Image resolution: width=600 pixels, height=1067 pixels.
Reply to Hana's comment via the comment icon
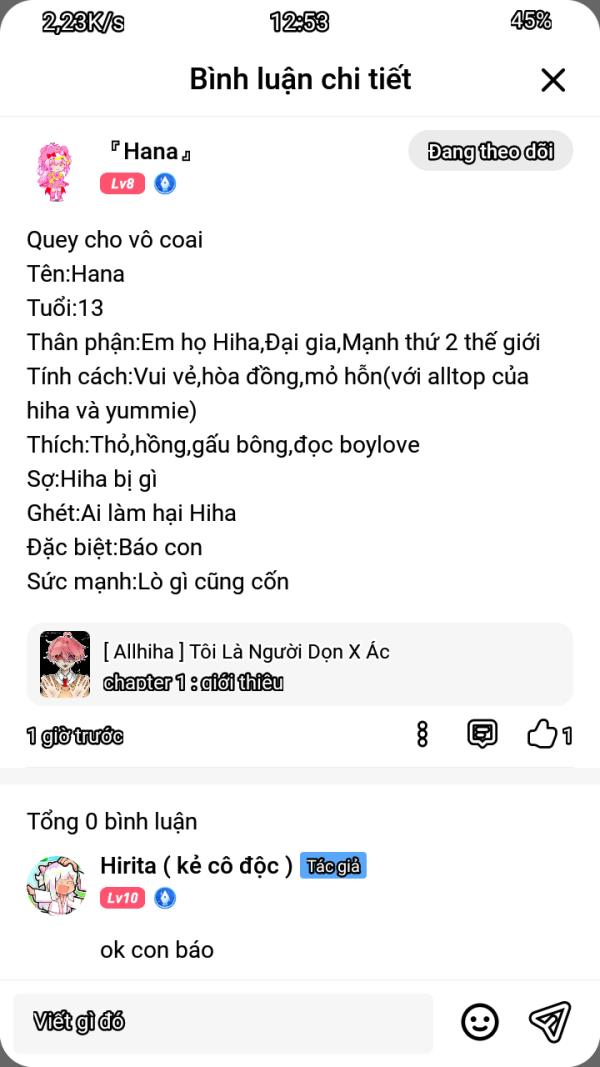(x=482, y=735)
